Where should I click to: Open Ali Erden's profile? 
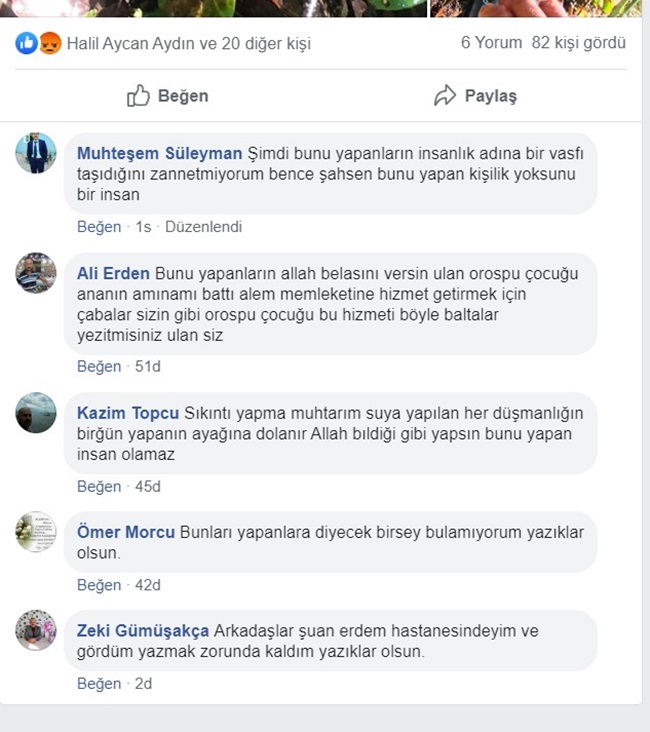point(113,273)
